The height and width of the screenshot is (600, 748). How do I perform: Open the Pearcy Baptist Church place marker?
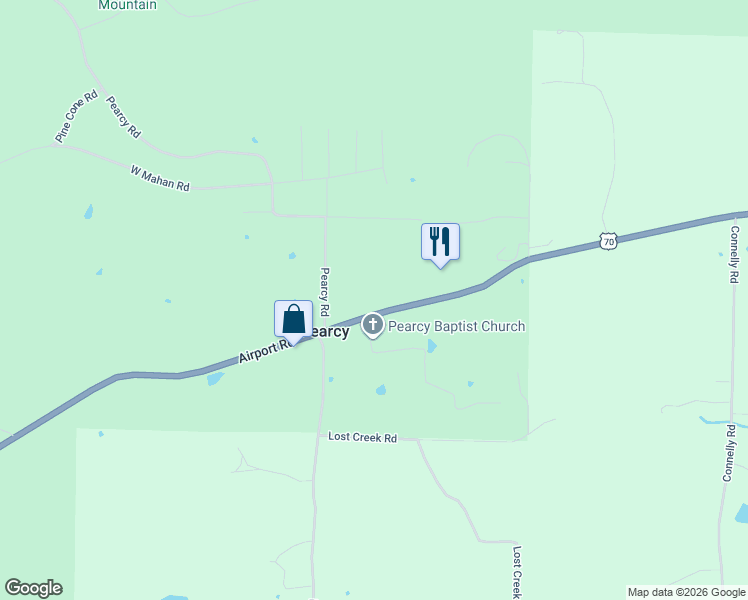[x=373, y=324]
